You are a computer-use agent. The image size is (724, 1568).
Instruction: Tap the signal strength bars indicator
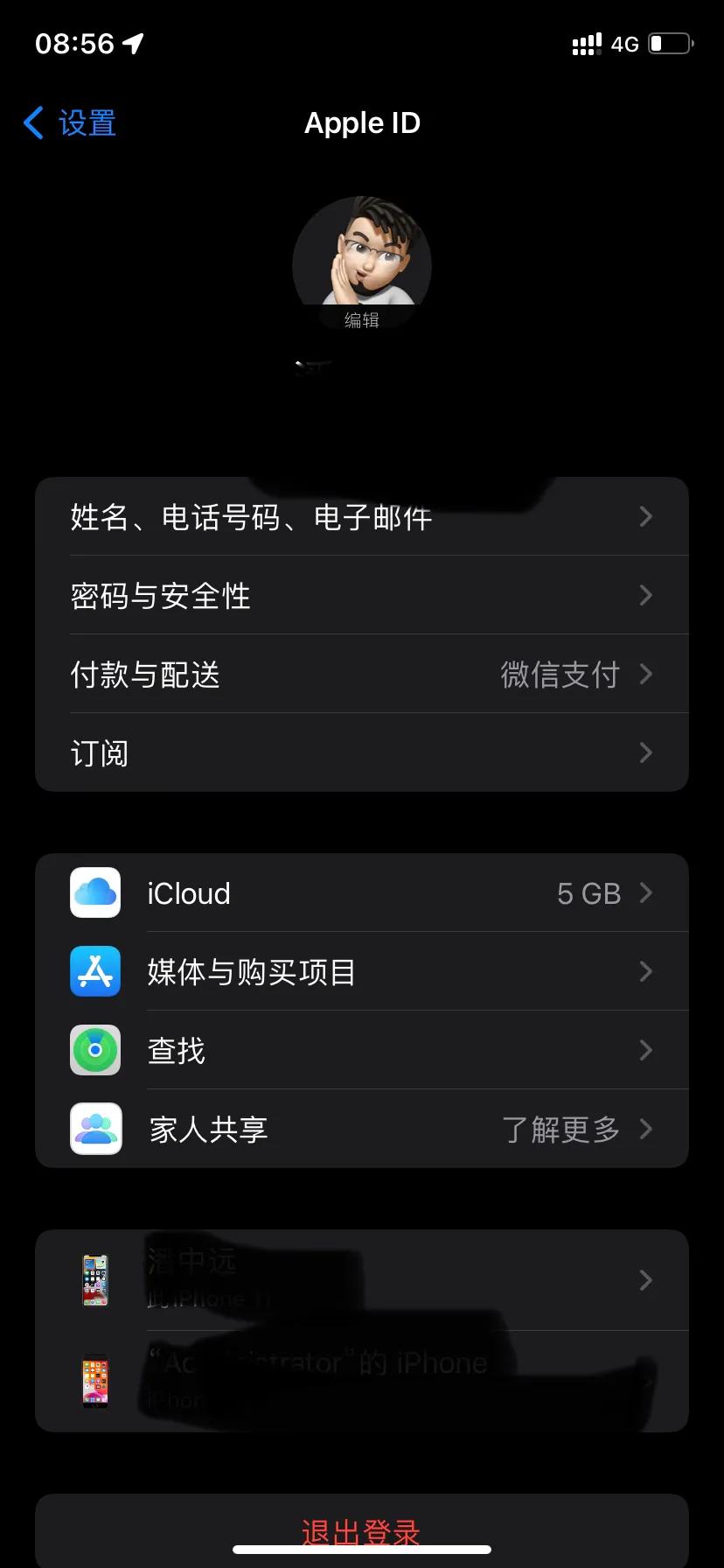586,43
